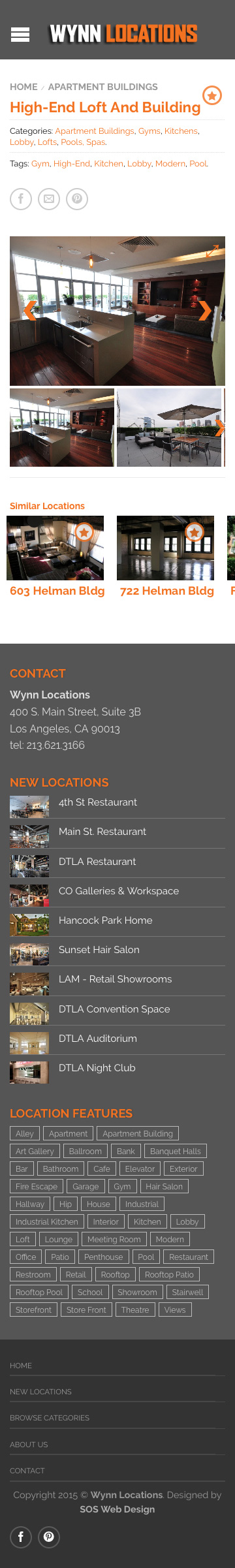The height and width of the screenshot is (1568, 235).
Task: Share this location by email icon
Action: click(49, 198)
